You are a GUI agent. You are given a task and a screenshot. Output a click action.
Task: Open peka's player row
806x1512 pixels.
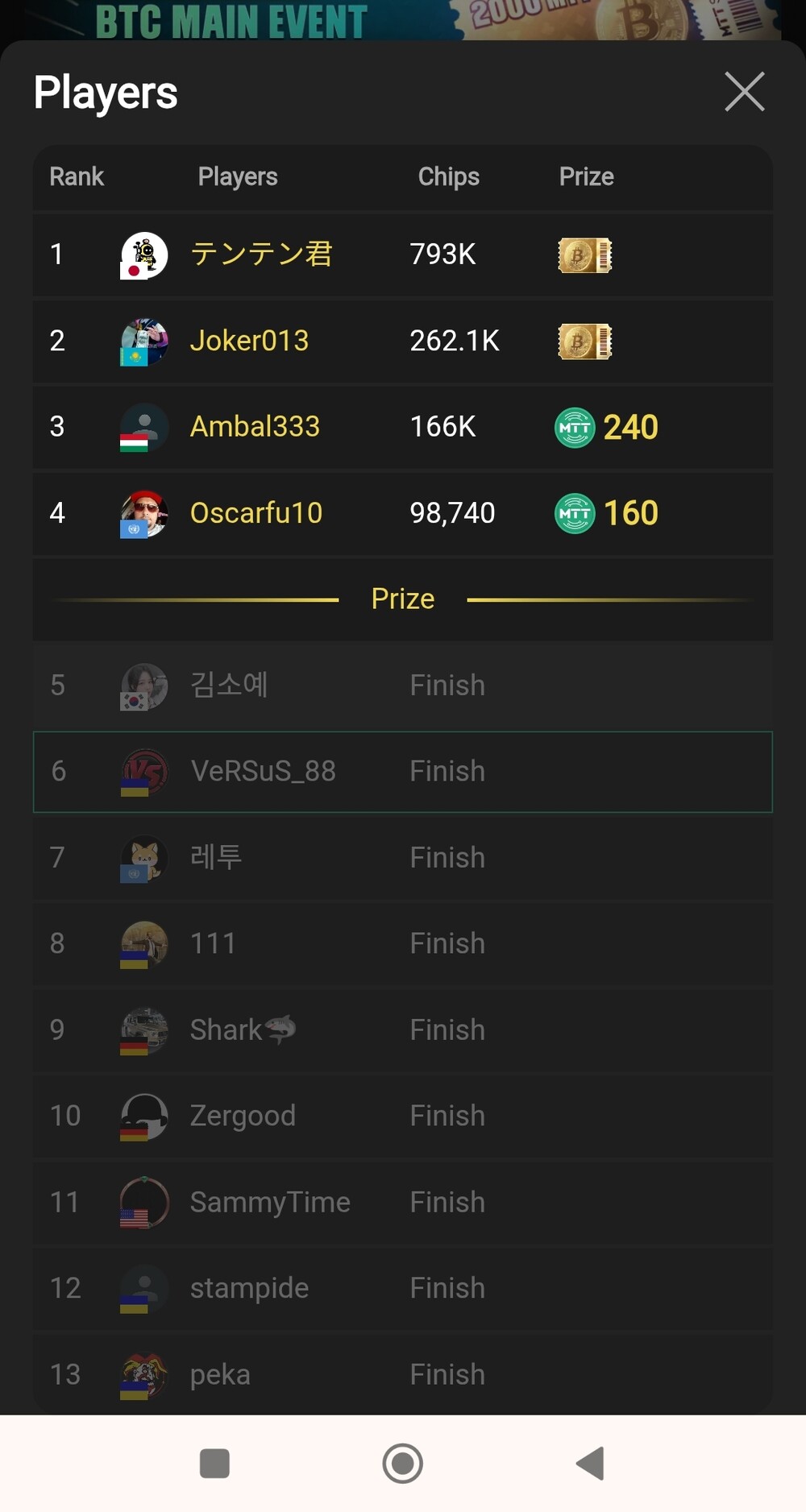pos(403,1374)
